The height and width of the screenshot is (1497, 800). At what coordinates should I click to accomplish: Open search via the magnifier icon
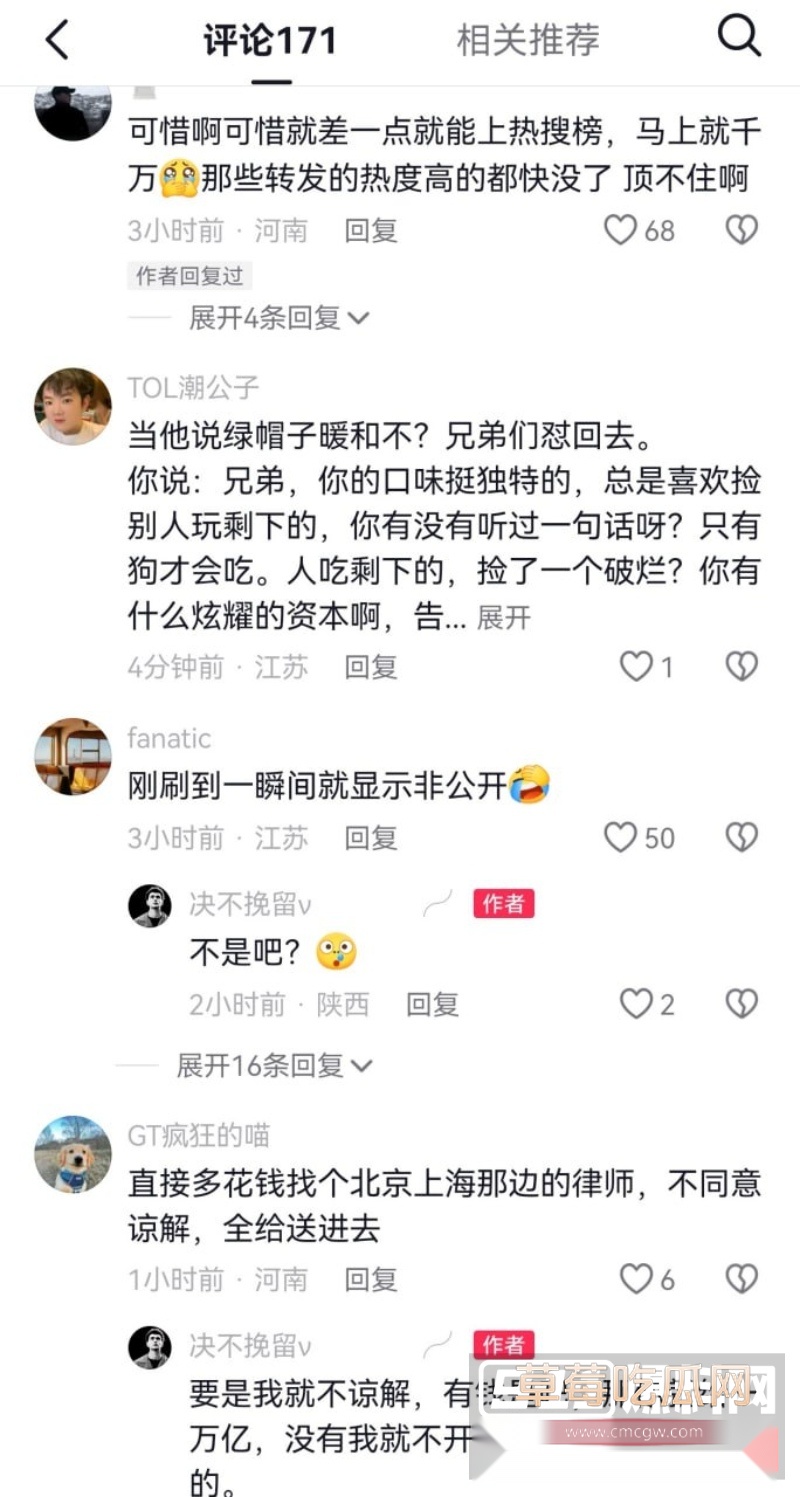click(x=739, y=36)
